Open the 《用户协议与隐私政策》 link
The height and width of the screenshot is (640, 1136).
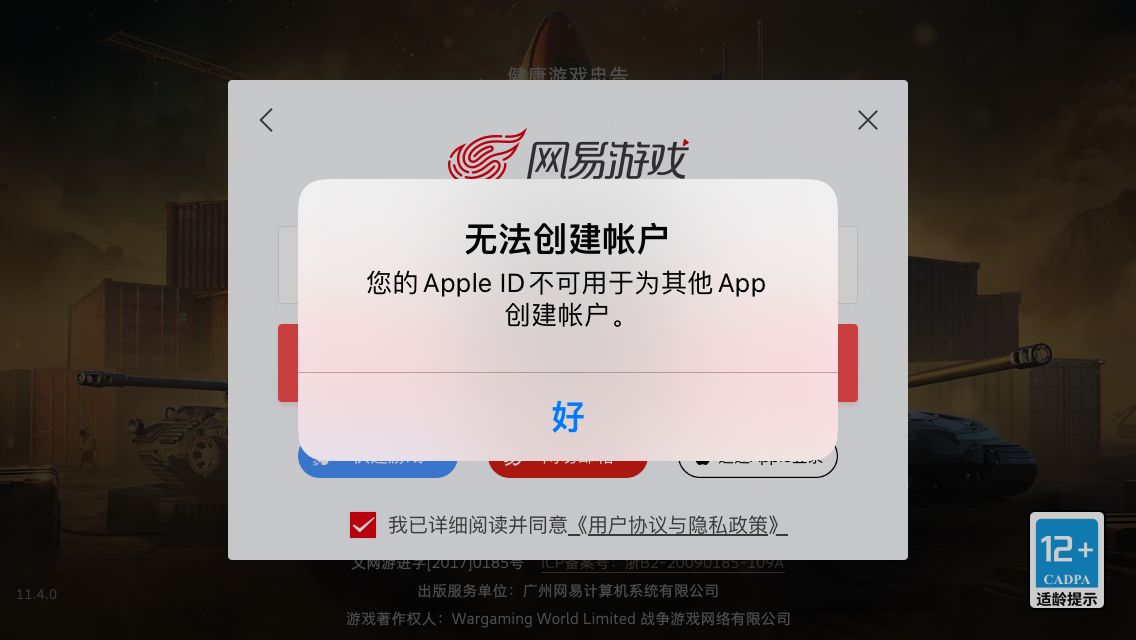(x=677, y=525)
